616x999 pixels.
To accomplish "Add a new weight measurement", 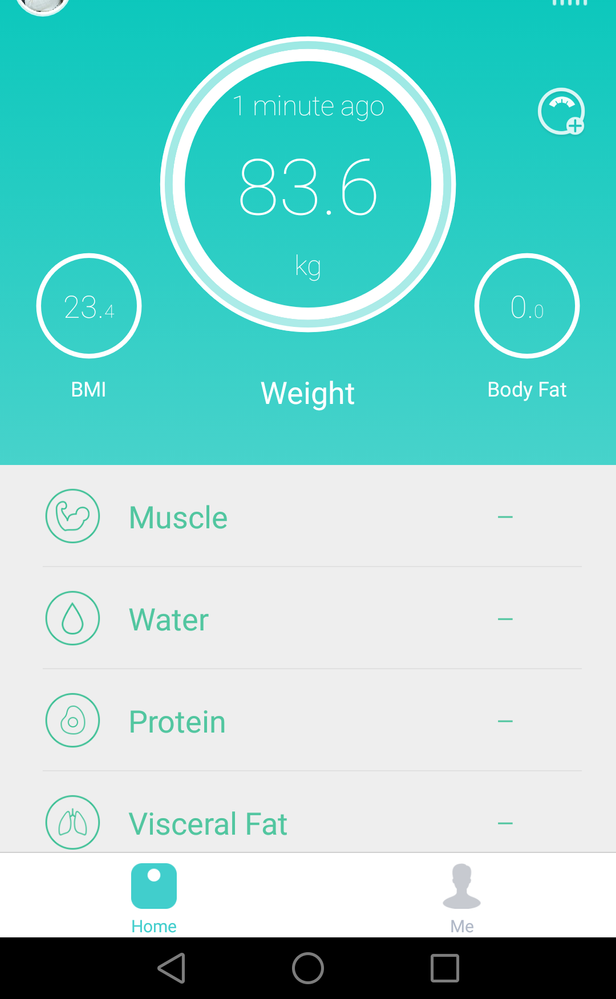I will click(560, 112).
